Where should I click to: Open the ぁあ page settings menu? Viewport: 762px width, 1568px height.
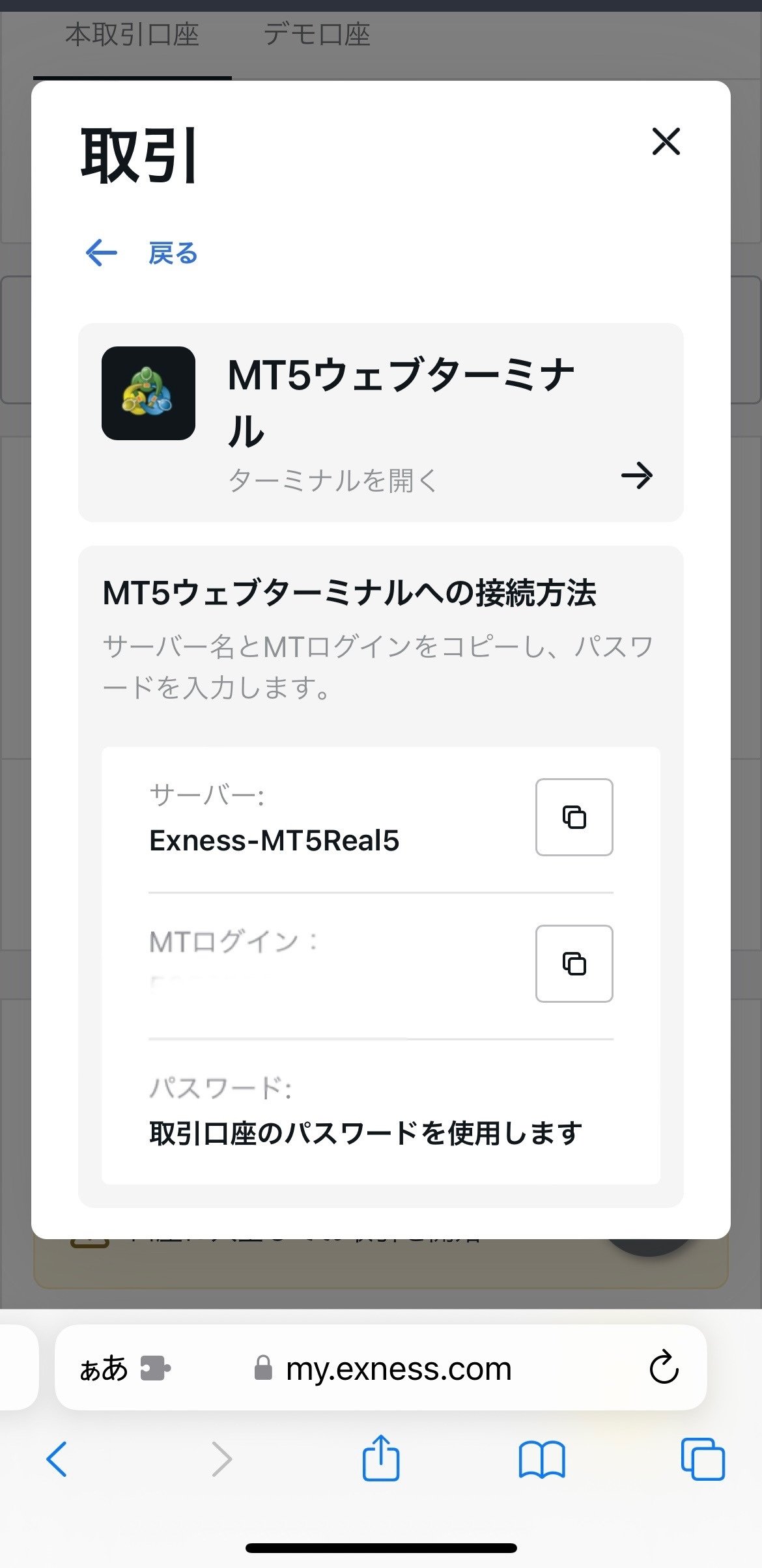(x=104, y=1368)
